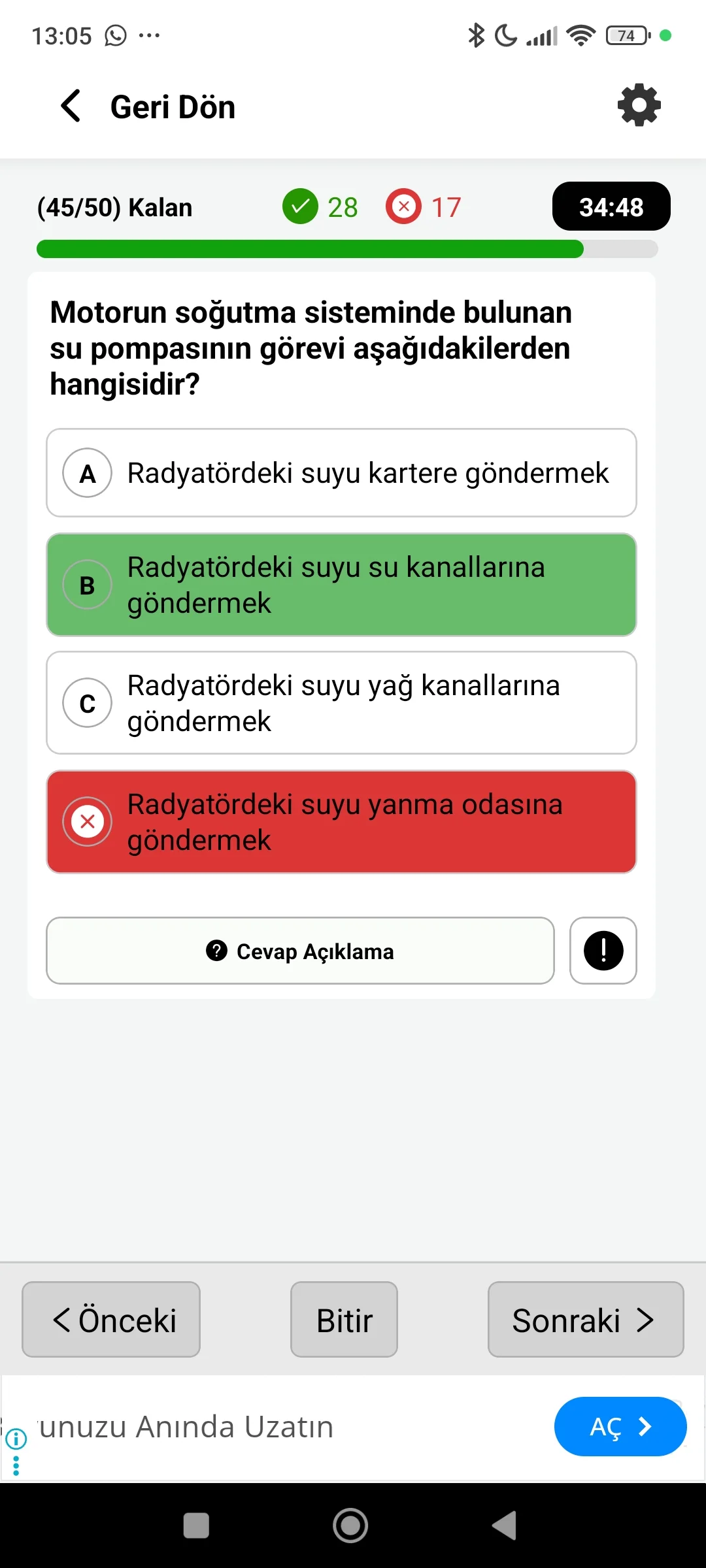The image size is (706, 1568).
Task: Open recent apps from navigation bar
Action: tap(196, 1526)
